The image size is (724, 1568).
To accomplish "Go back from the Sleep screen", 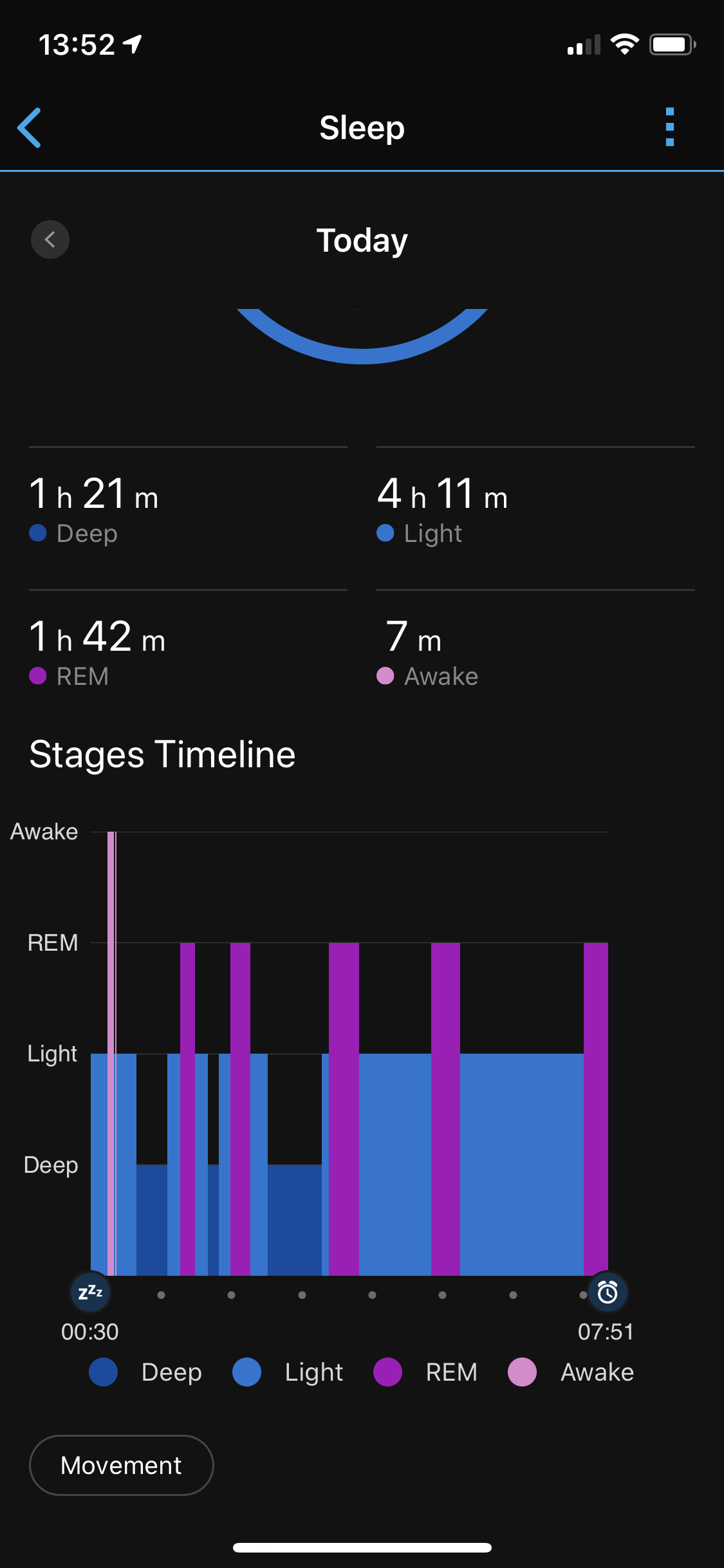I will coord(30,127).
